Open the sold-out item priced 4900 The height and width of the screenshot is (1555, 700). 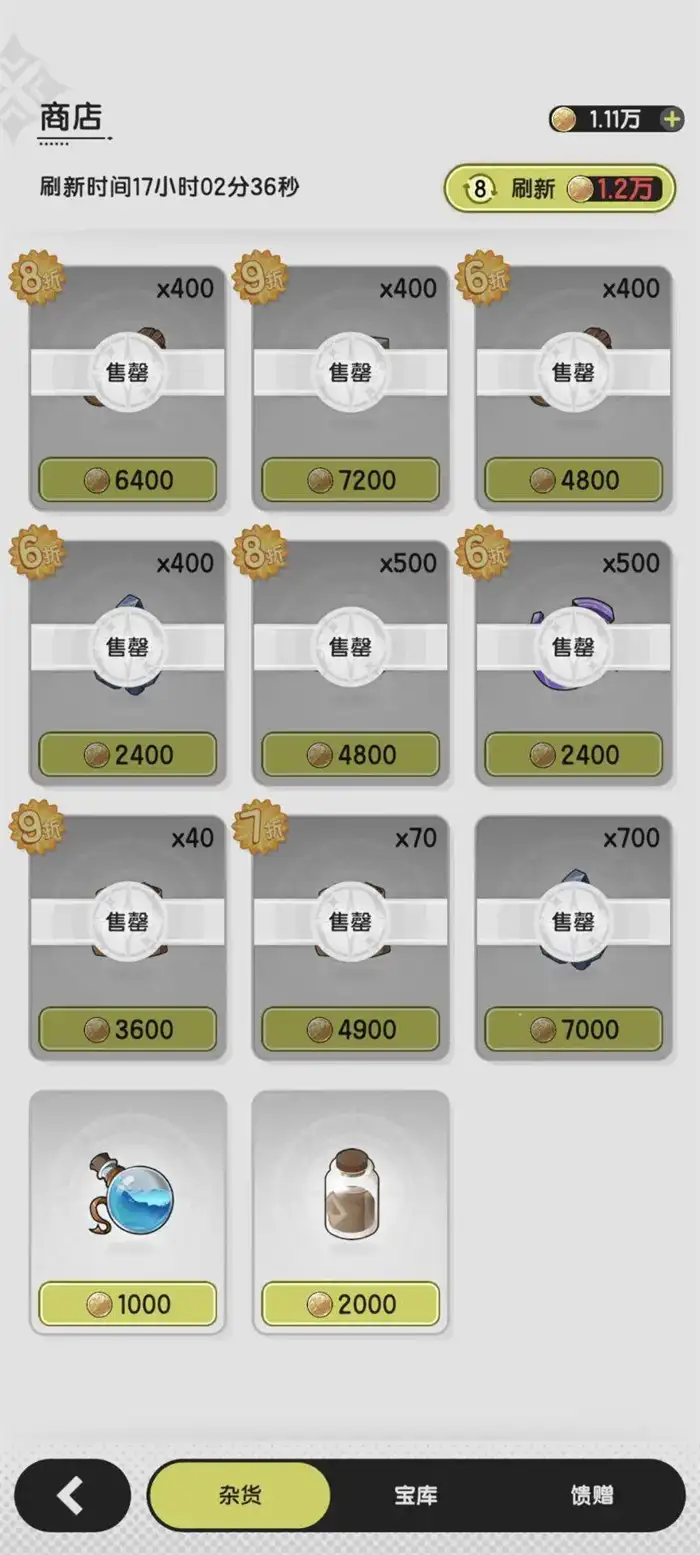[x=350, y=936]
